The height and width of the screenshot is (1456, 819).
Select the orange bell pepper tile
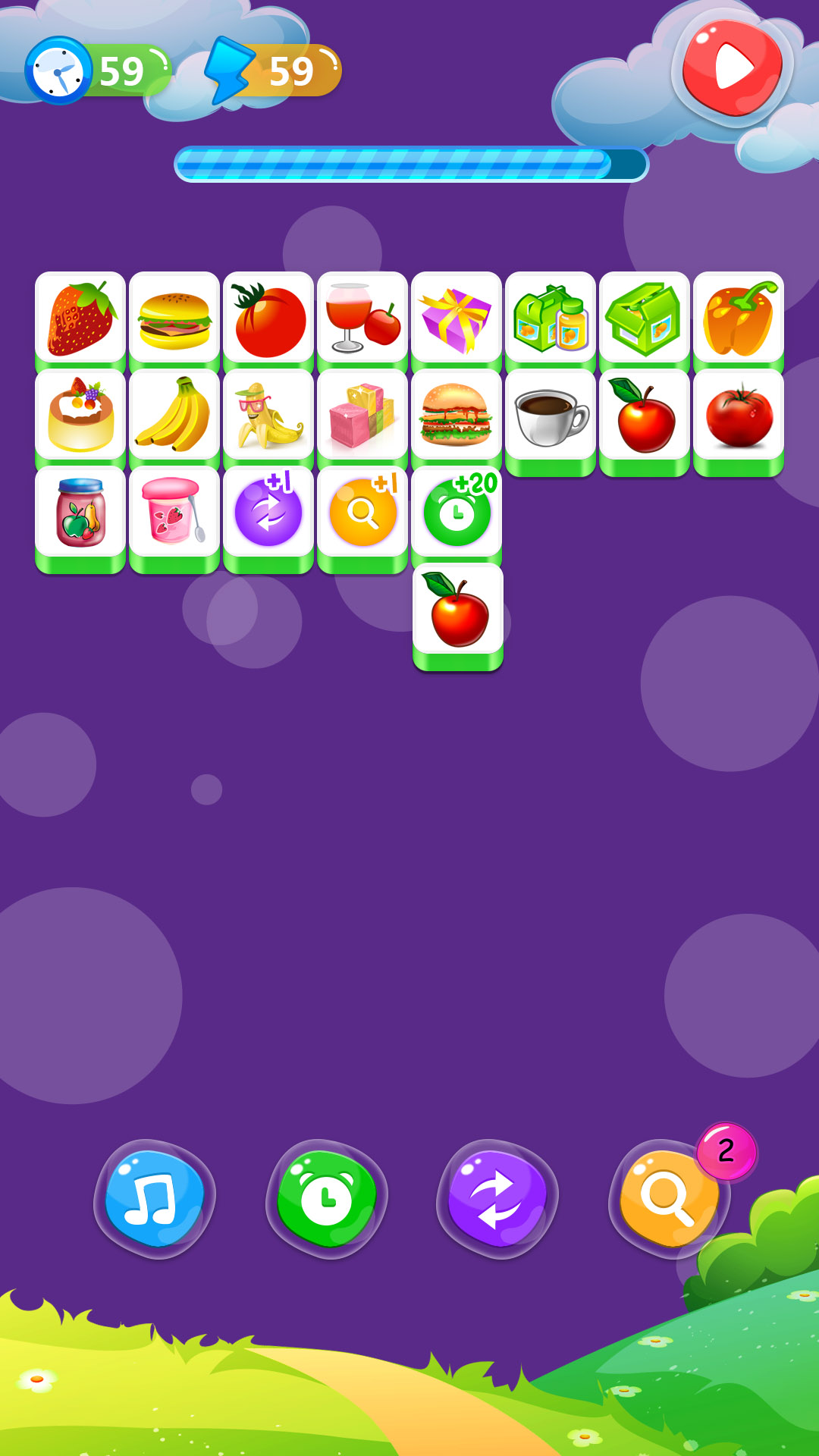739,318
